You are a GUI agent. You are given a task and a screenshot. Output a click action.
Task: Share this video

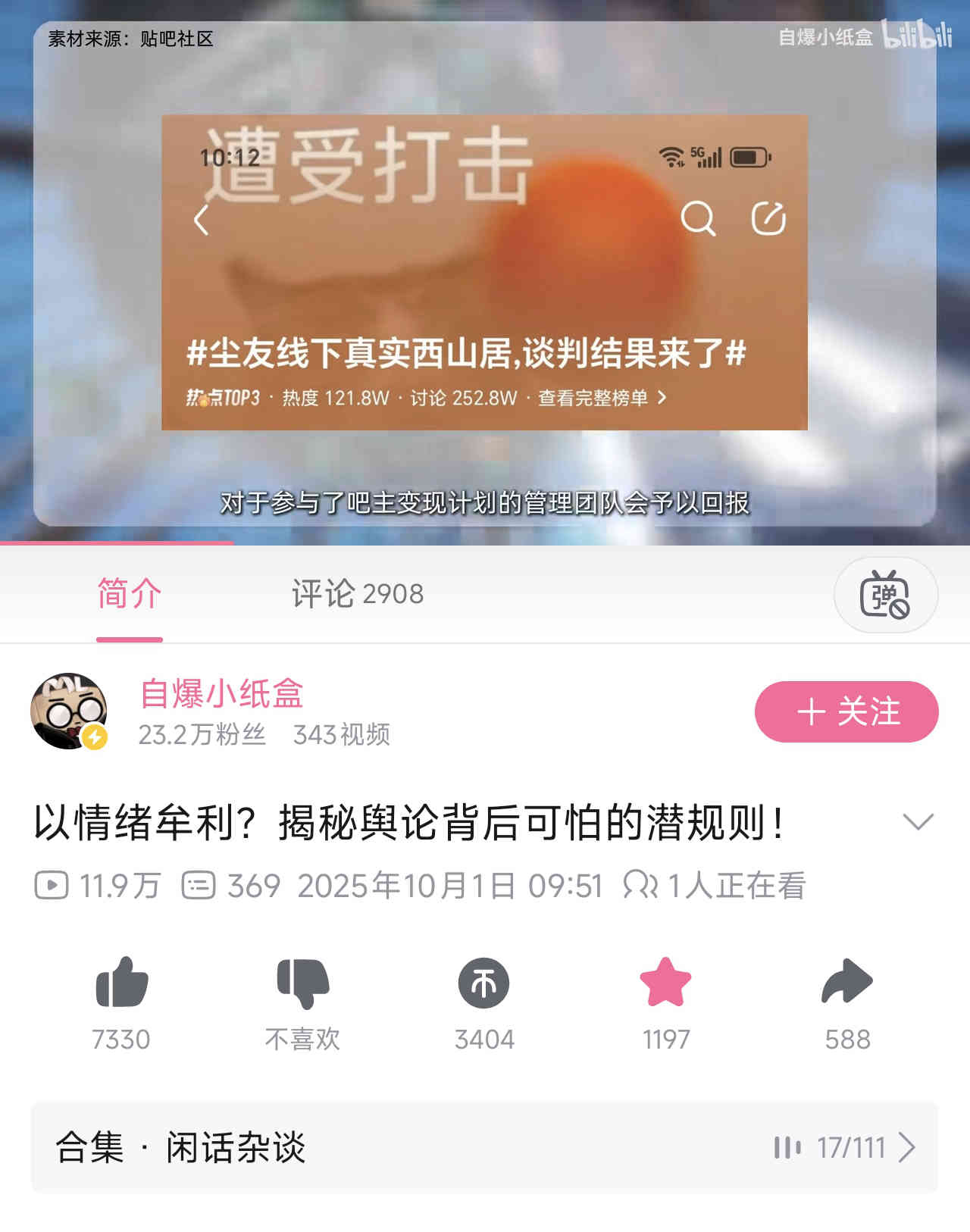pyautogui.click(x=846, y=983)
